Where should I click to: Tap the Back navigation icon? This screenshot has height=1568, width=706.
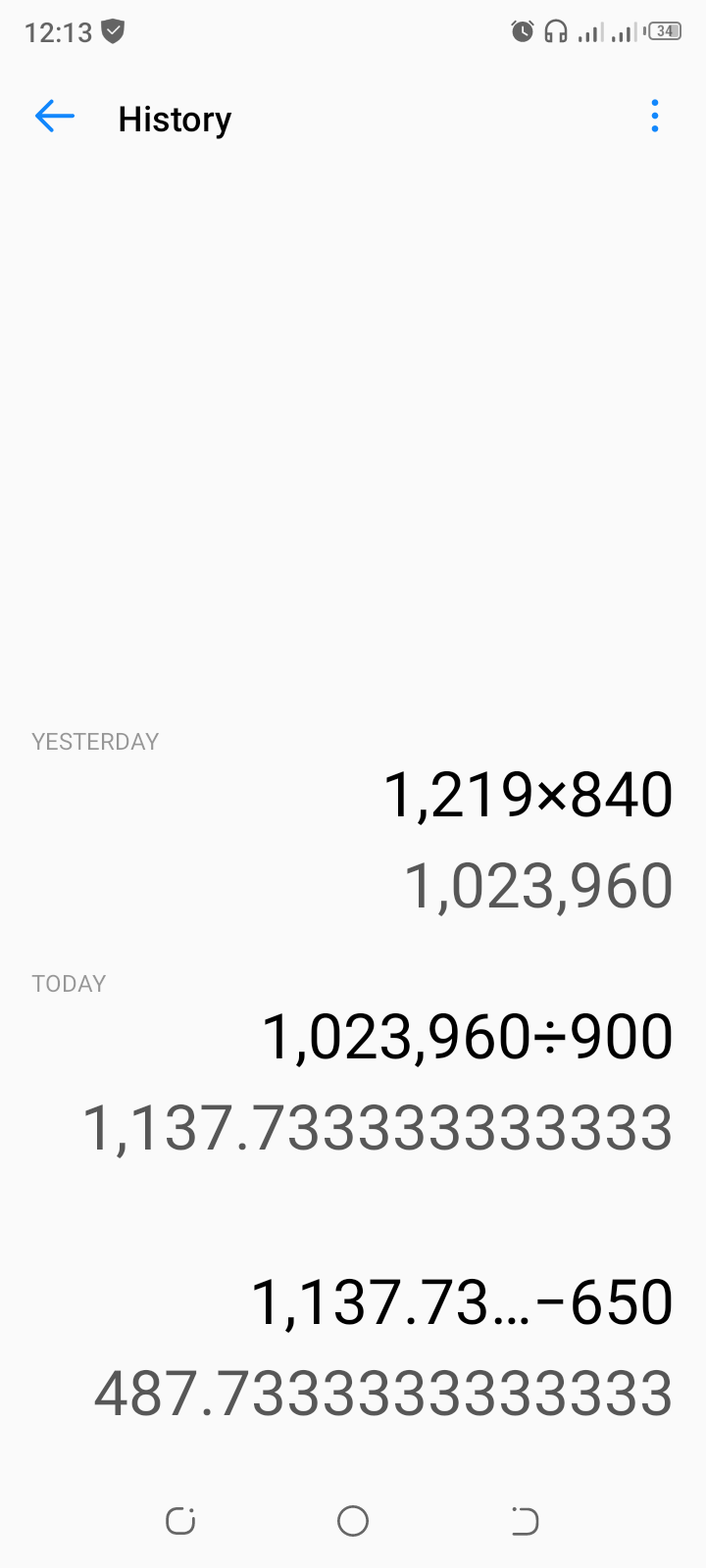coord(525,1521)
